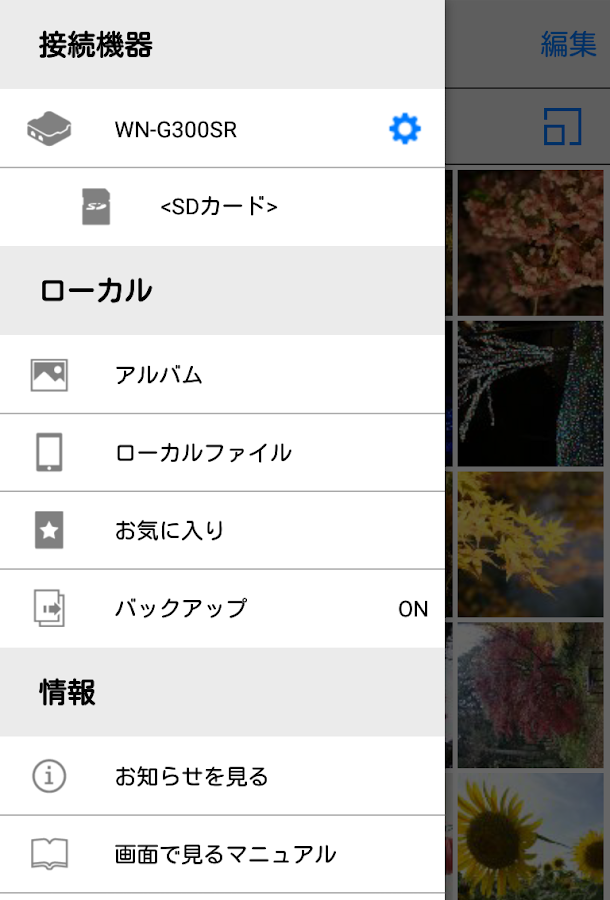Open the <SDカード> storage entry
The height and width of the screenshot is (900, 610).
click(218, 207)
